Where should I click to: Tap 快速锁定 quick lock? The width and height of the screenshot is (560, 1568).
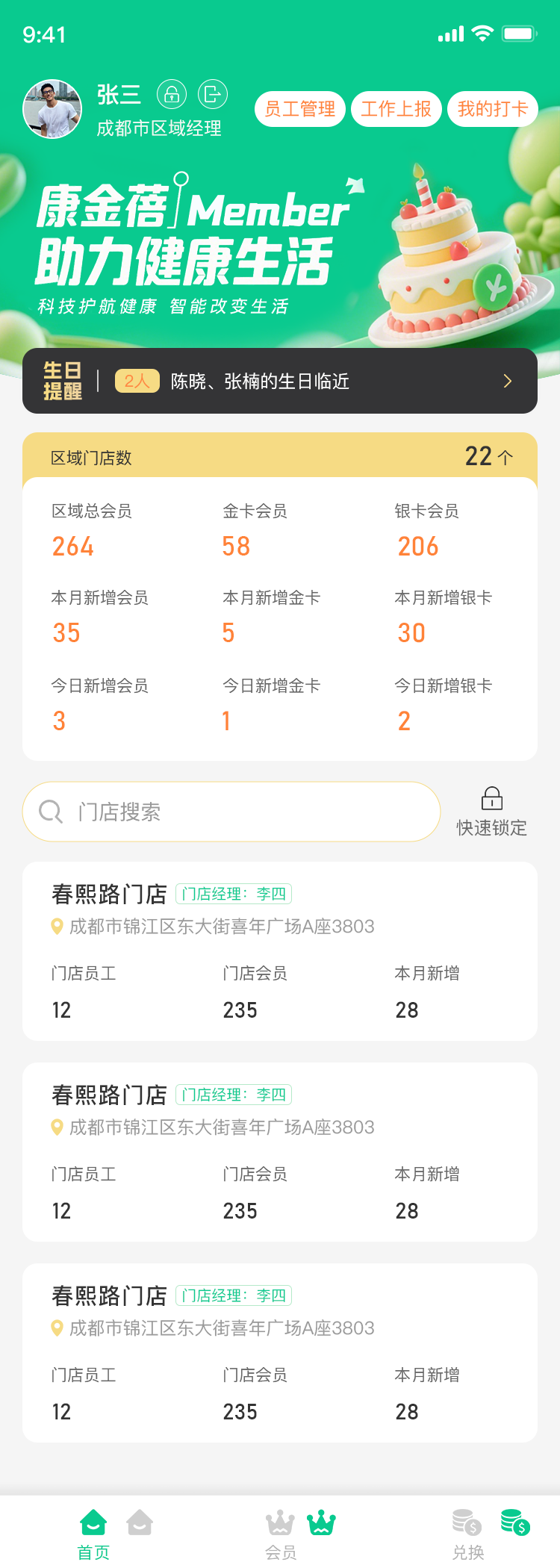click(491, 812)
